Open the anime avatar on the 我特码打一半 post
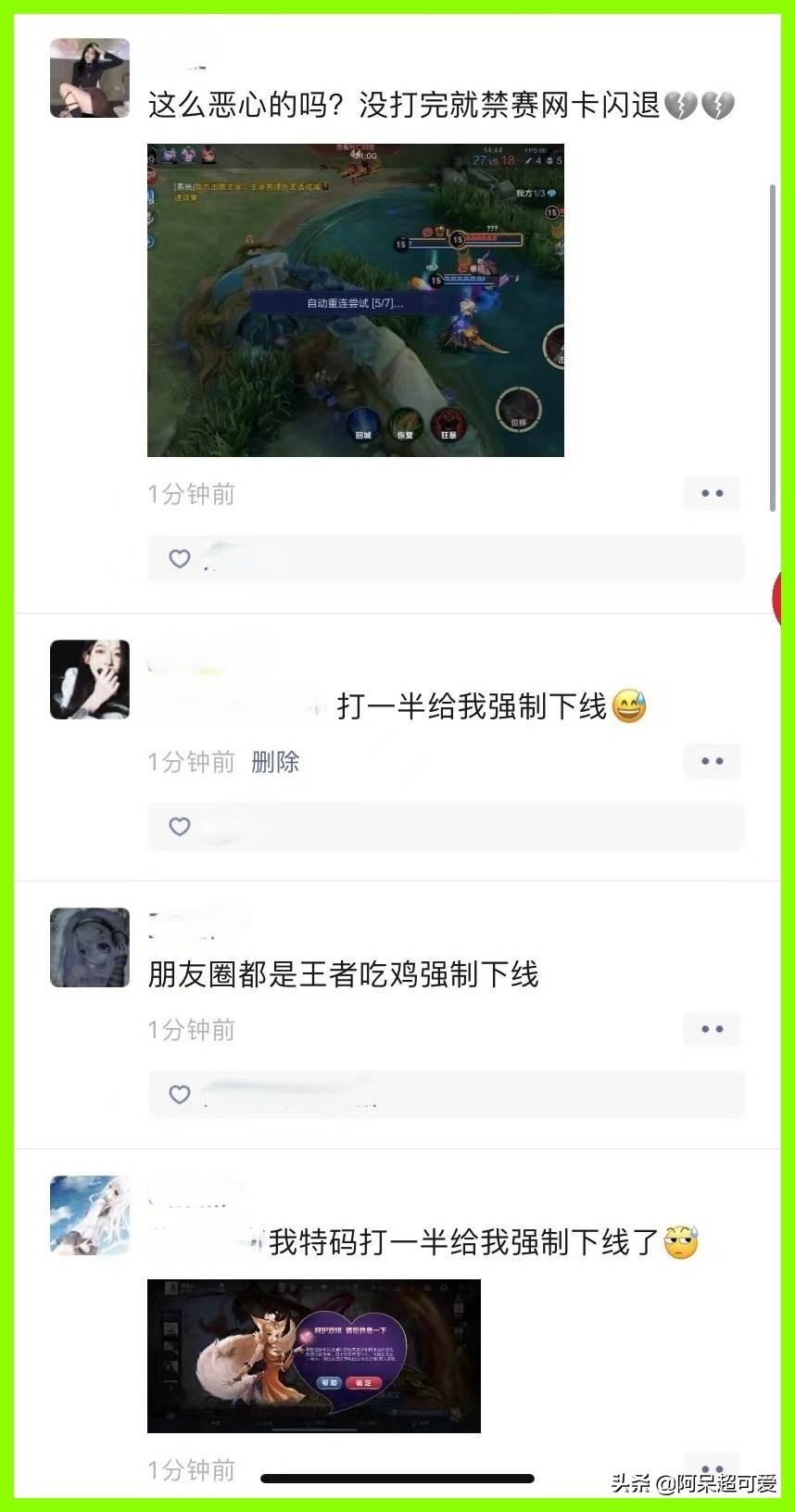Viewport: 795px width, 1512px height. tap(89, 1215)
